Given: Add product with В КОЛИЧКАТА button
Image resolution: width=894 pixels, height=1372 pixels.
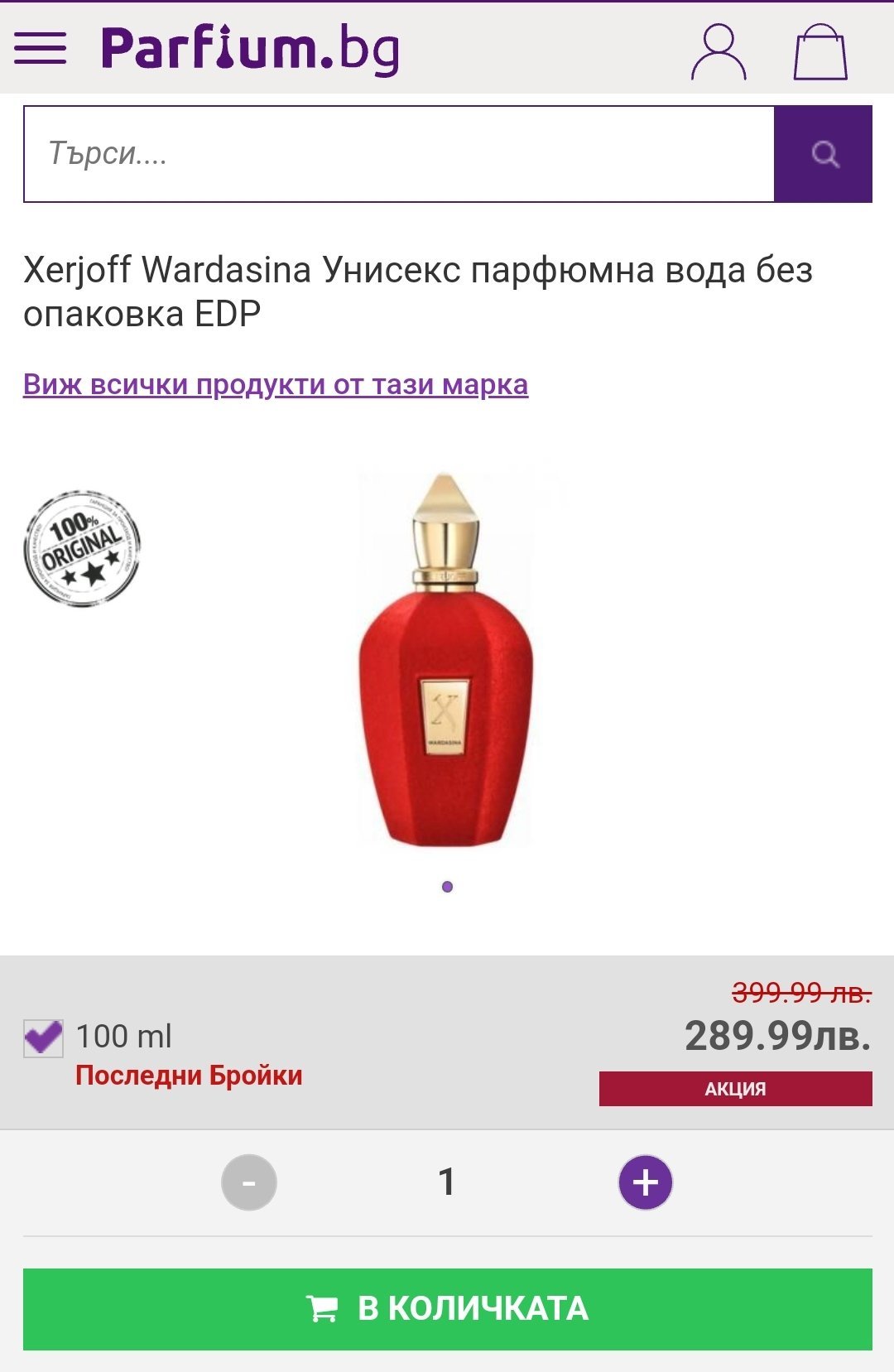Looking at the screenshot, I should pos(447,1309).
